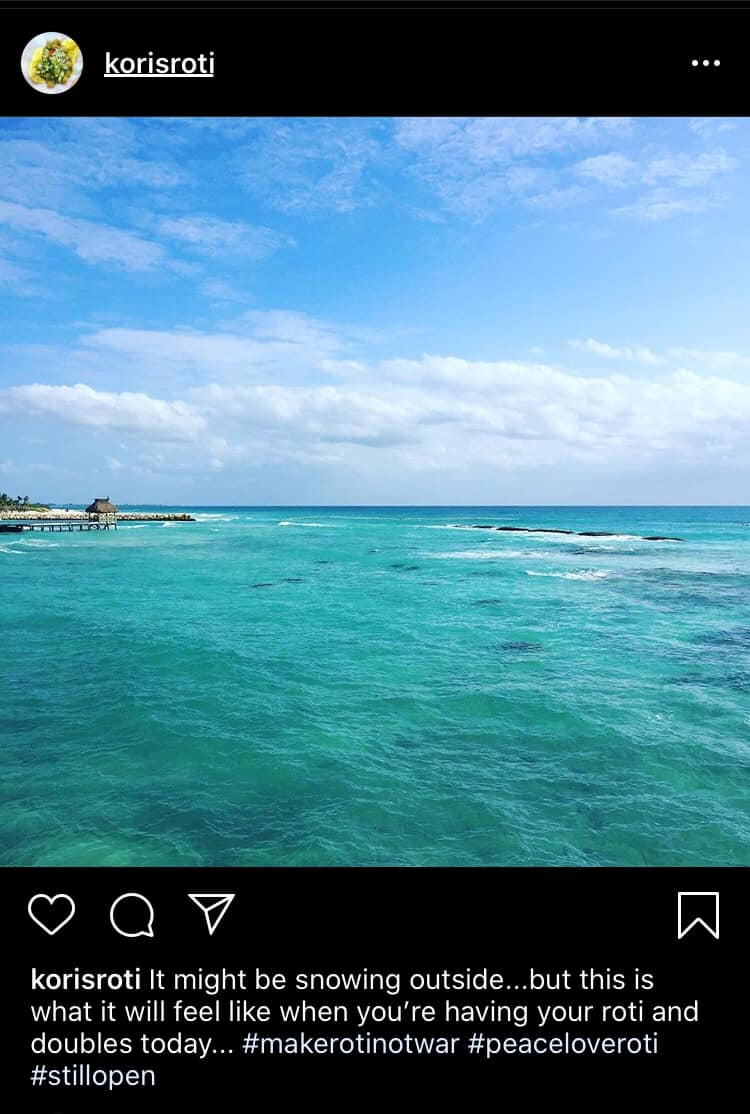Screen dimensions: 750x1114
Task: Open the three-dot post options menu
Action: (x=705, y=63)
